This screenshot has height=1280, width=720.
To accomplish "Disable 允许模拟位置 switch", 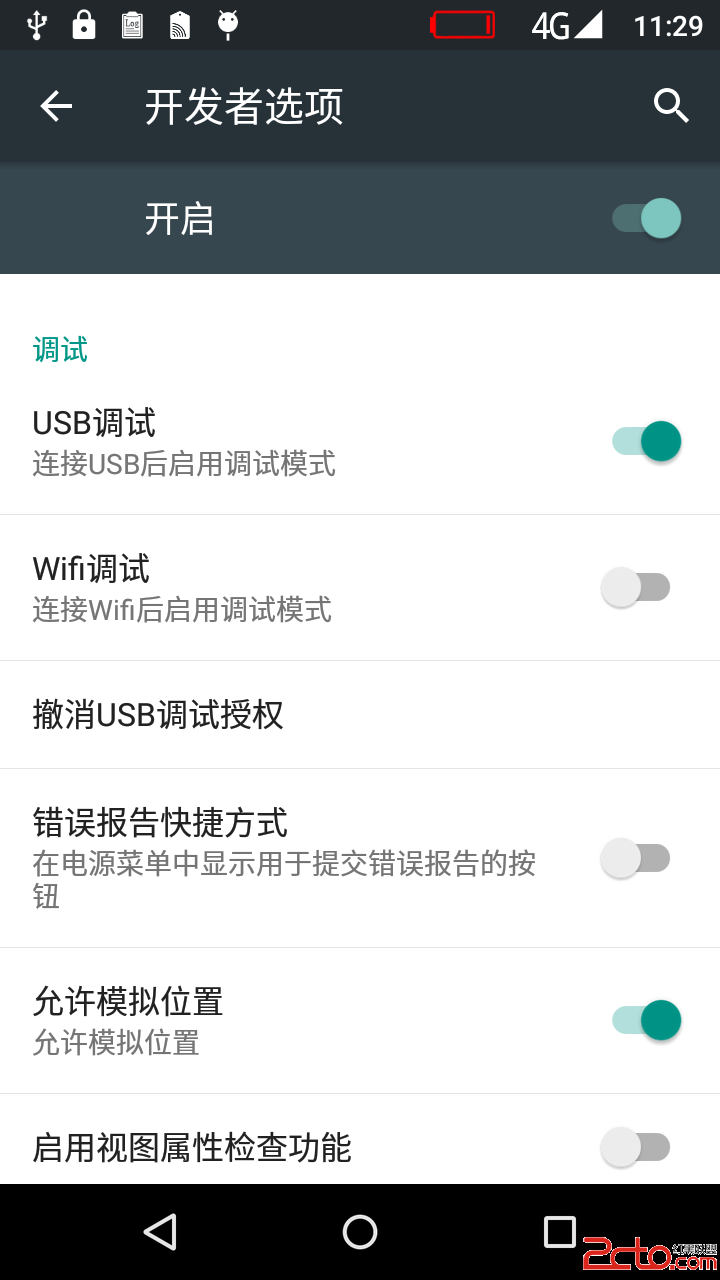I will point(647,1020).
